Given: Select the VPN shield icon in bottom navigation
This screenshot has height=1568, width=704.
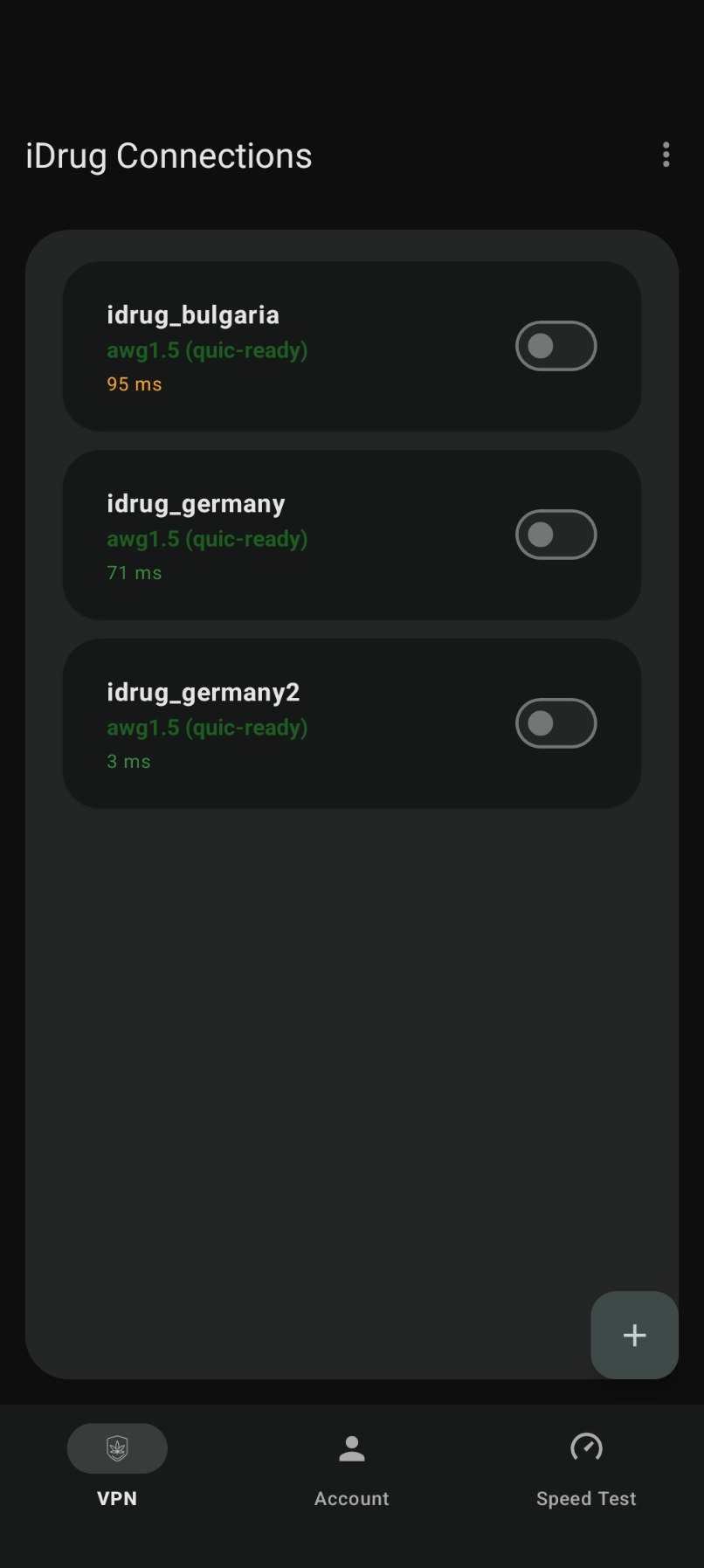Looking at the screenshot, I should pos(116,1447).
